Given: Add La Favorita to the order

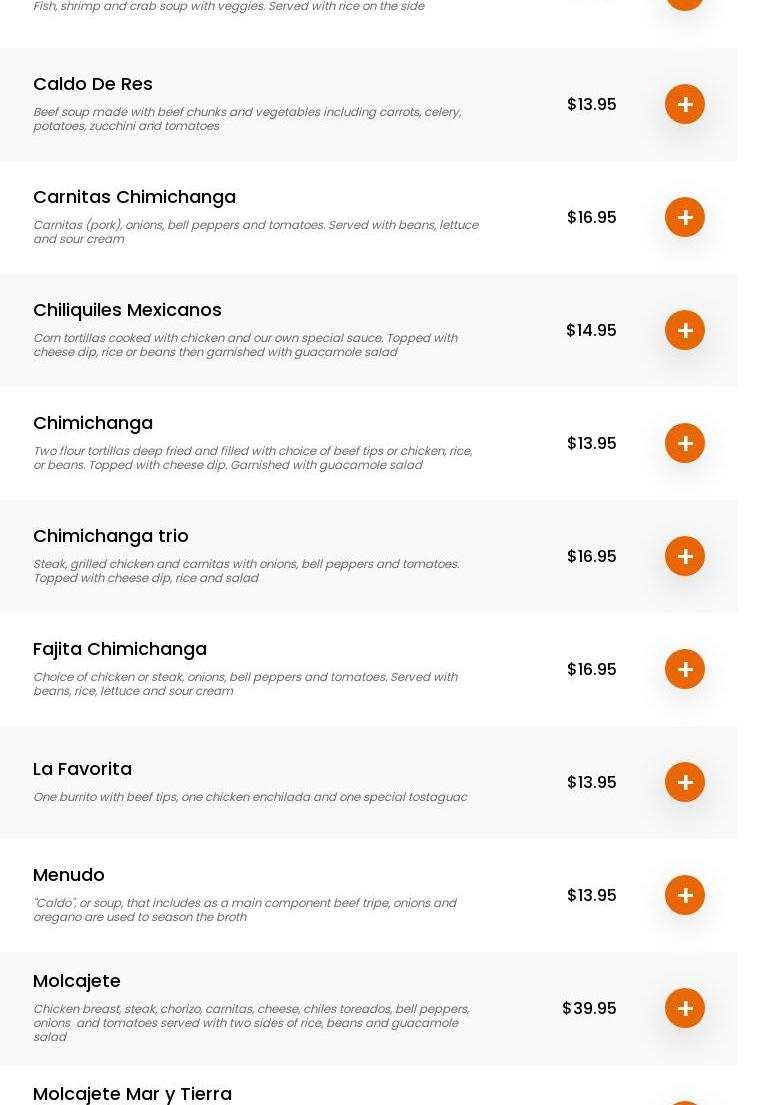Looking at the screenshot, I should (x=685, y=782).
